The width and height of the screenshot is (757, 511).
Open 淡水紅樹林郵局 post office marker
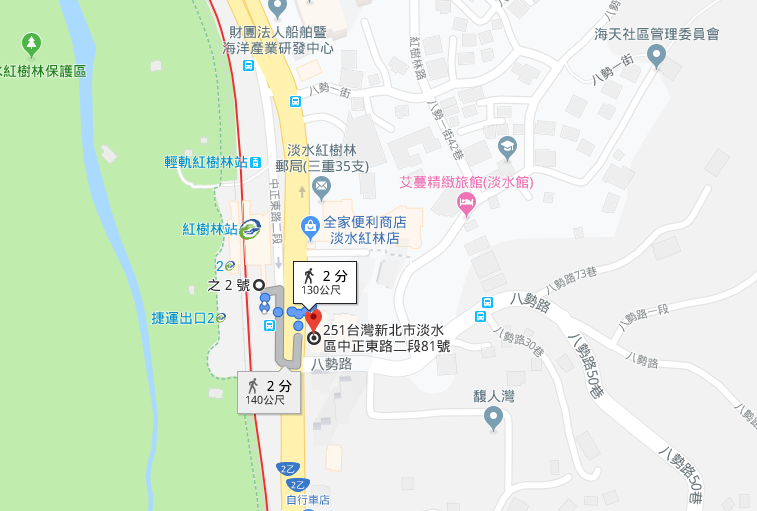point(321,186)
